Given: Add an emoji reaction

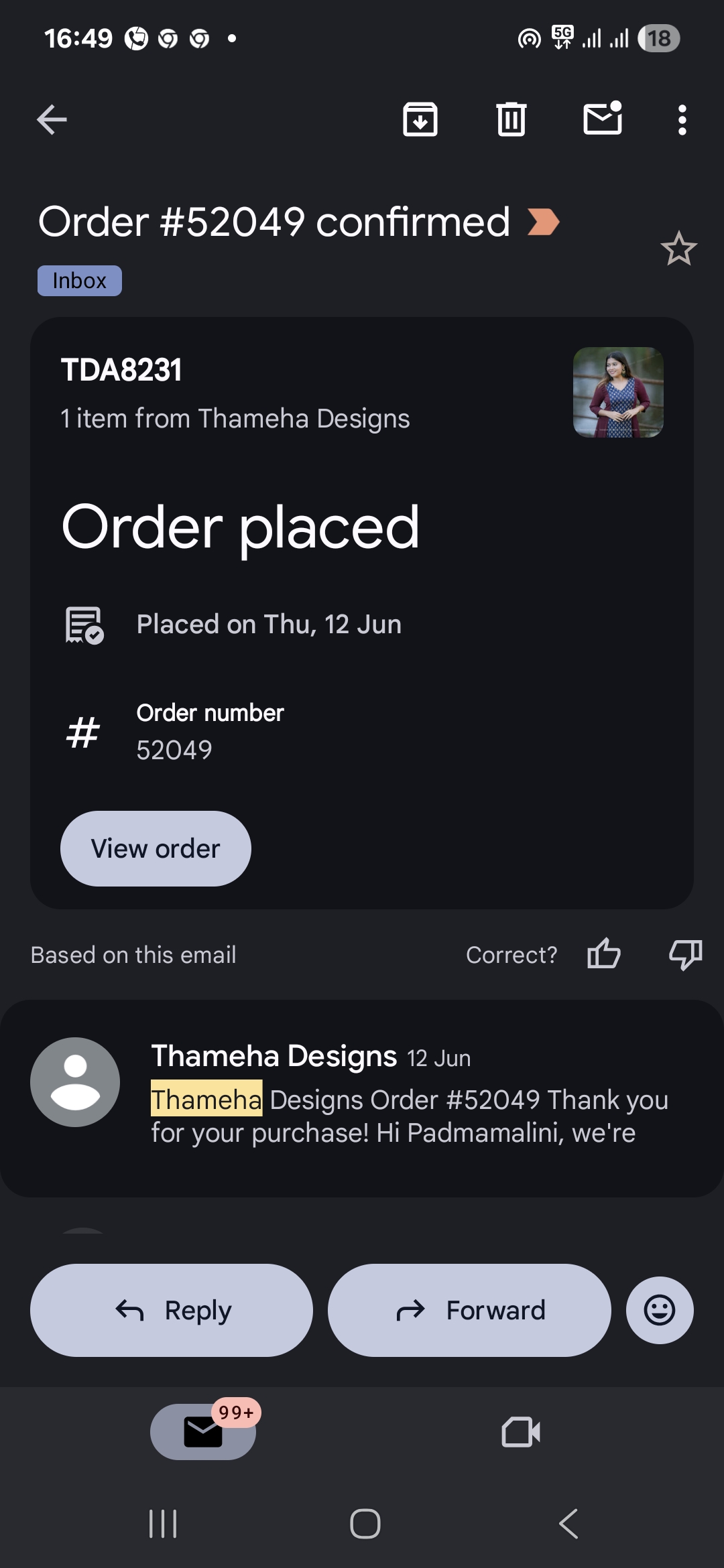Looking at the screenshot, I should coord(660,1310).
